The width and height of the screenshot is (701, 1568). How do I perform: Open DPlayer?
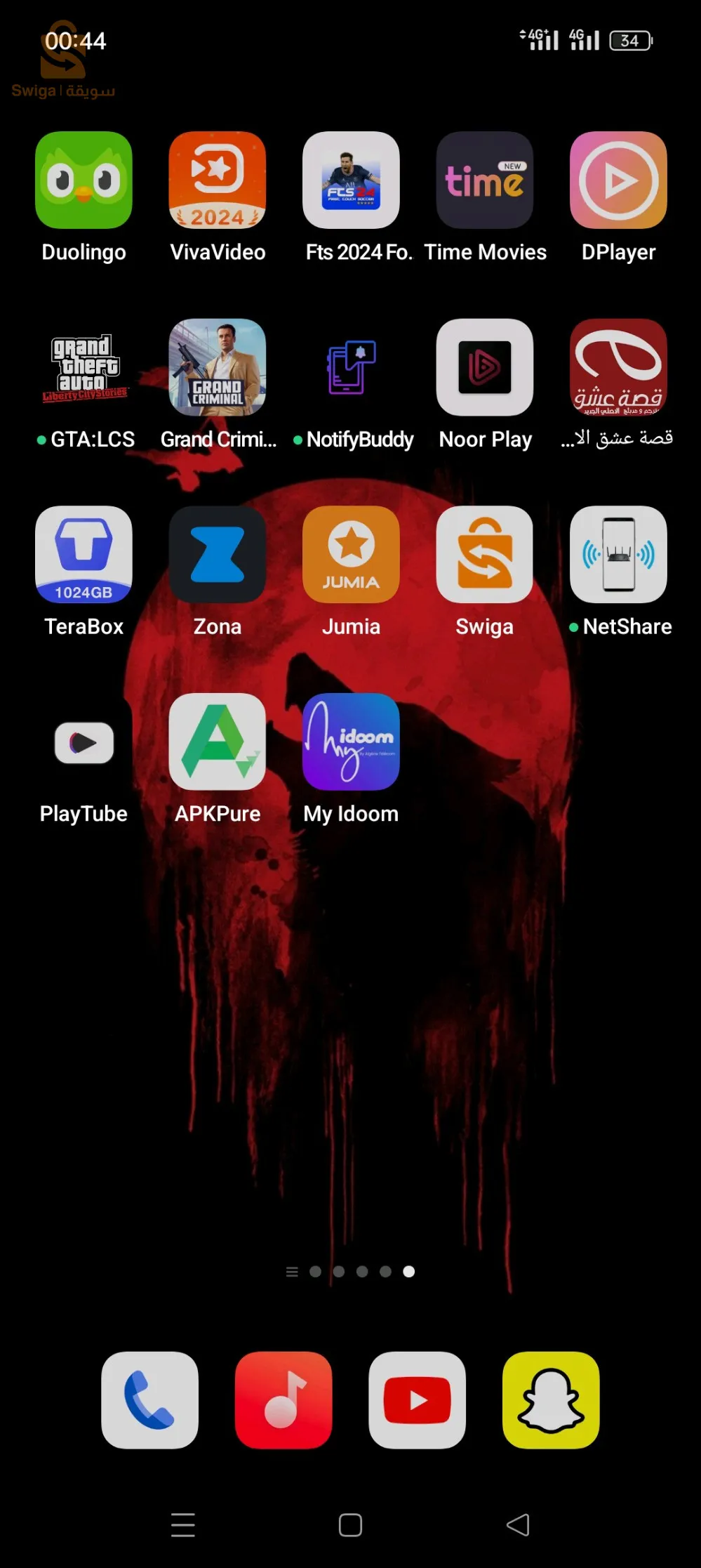click(618, 180)
